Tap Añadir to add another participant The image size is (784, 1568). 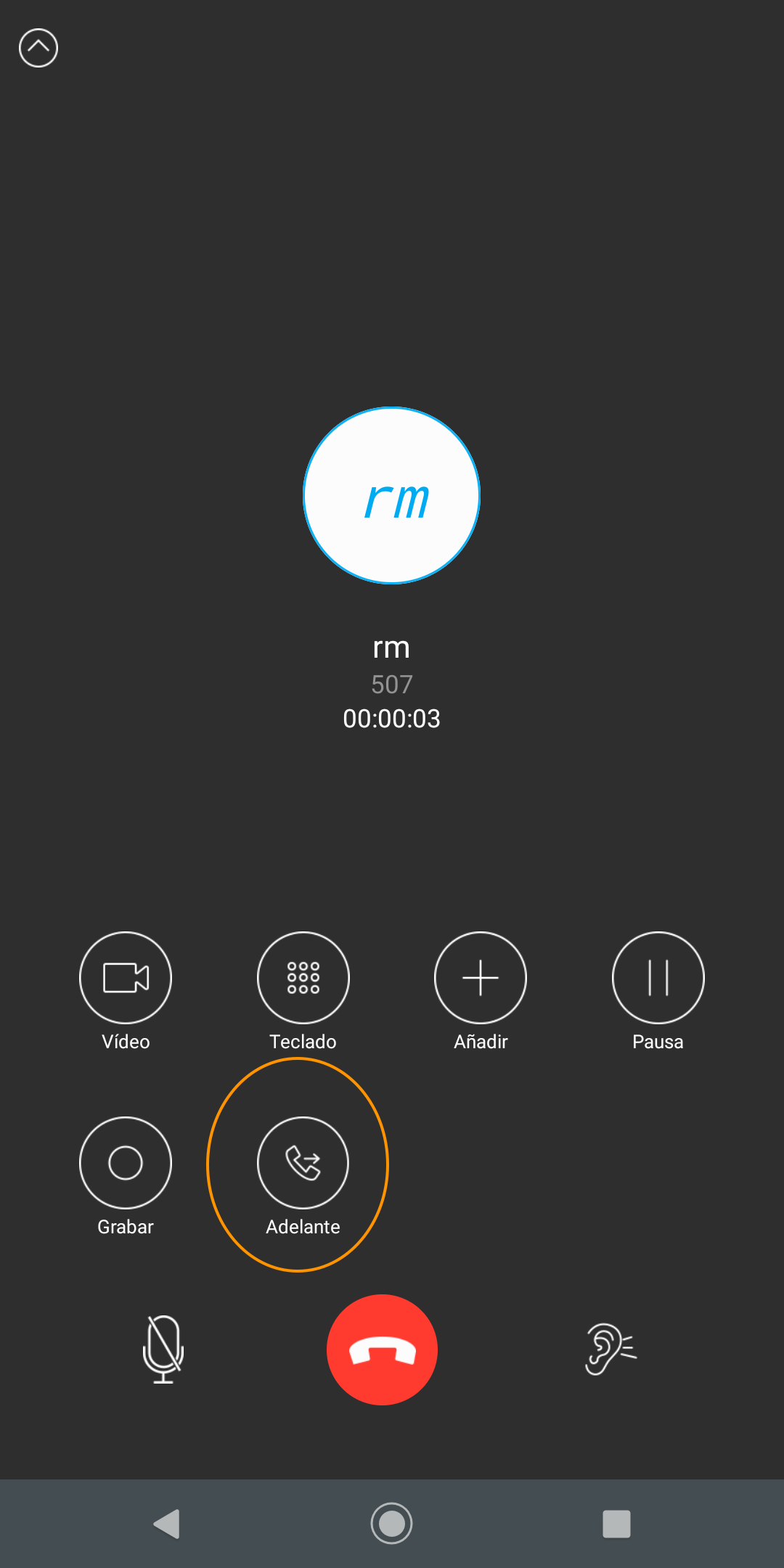coord(481,977)
